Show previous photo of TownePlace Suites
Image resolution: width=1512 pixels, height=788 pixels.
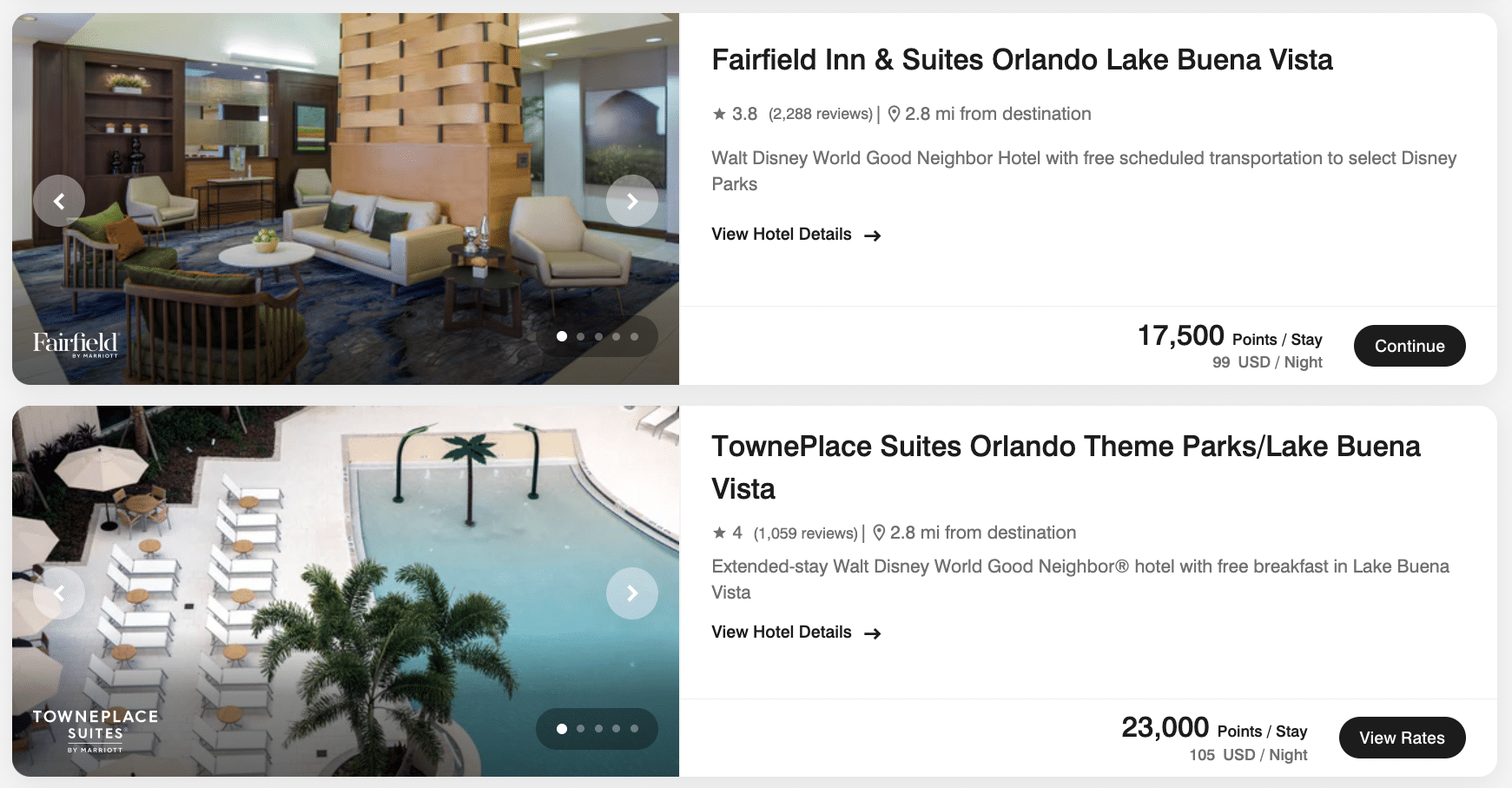59,593
